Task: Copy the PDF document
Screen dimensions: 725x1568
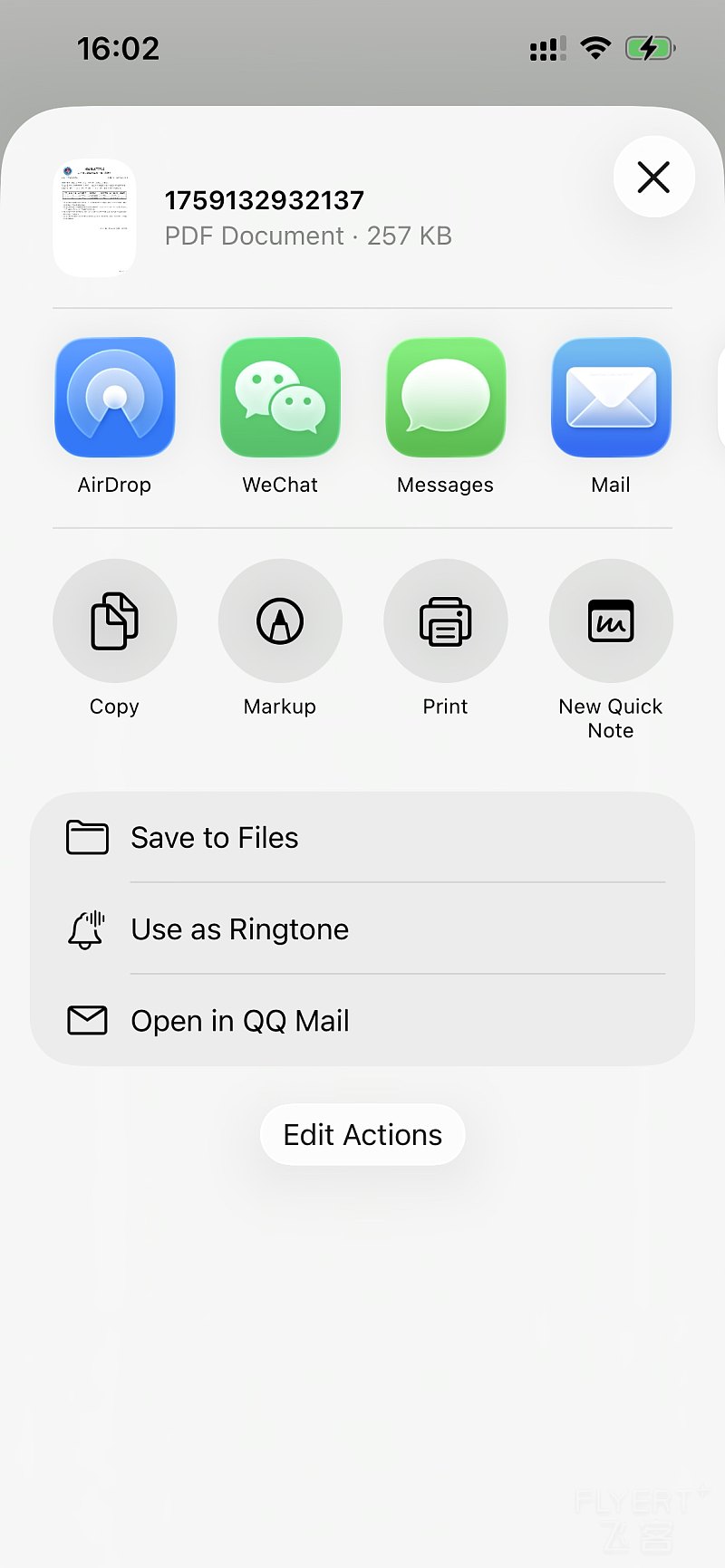Action: click(115, 621)
